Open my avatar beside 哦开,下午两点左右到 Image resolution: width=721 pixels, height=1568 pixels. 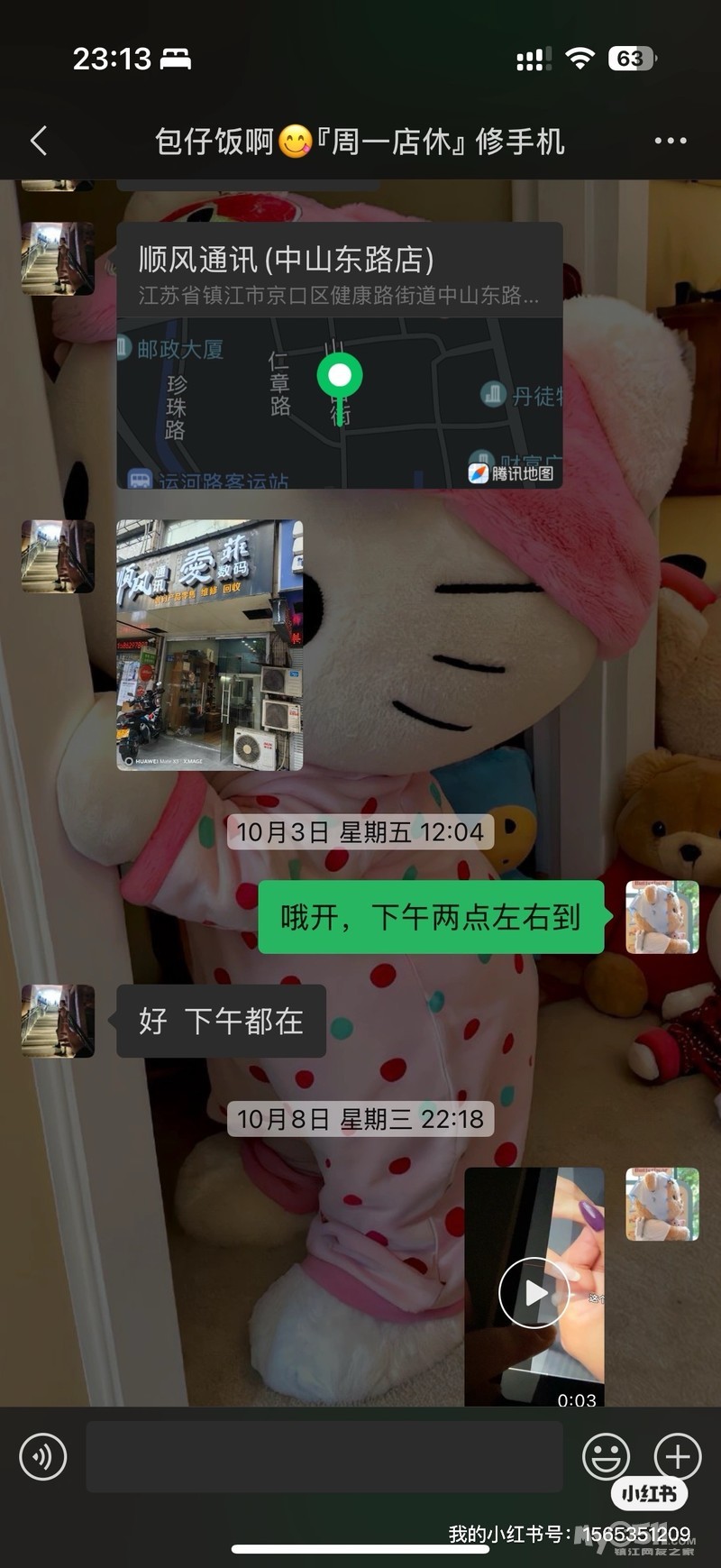point(662,917)
